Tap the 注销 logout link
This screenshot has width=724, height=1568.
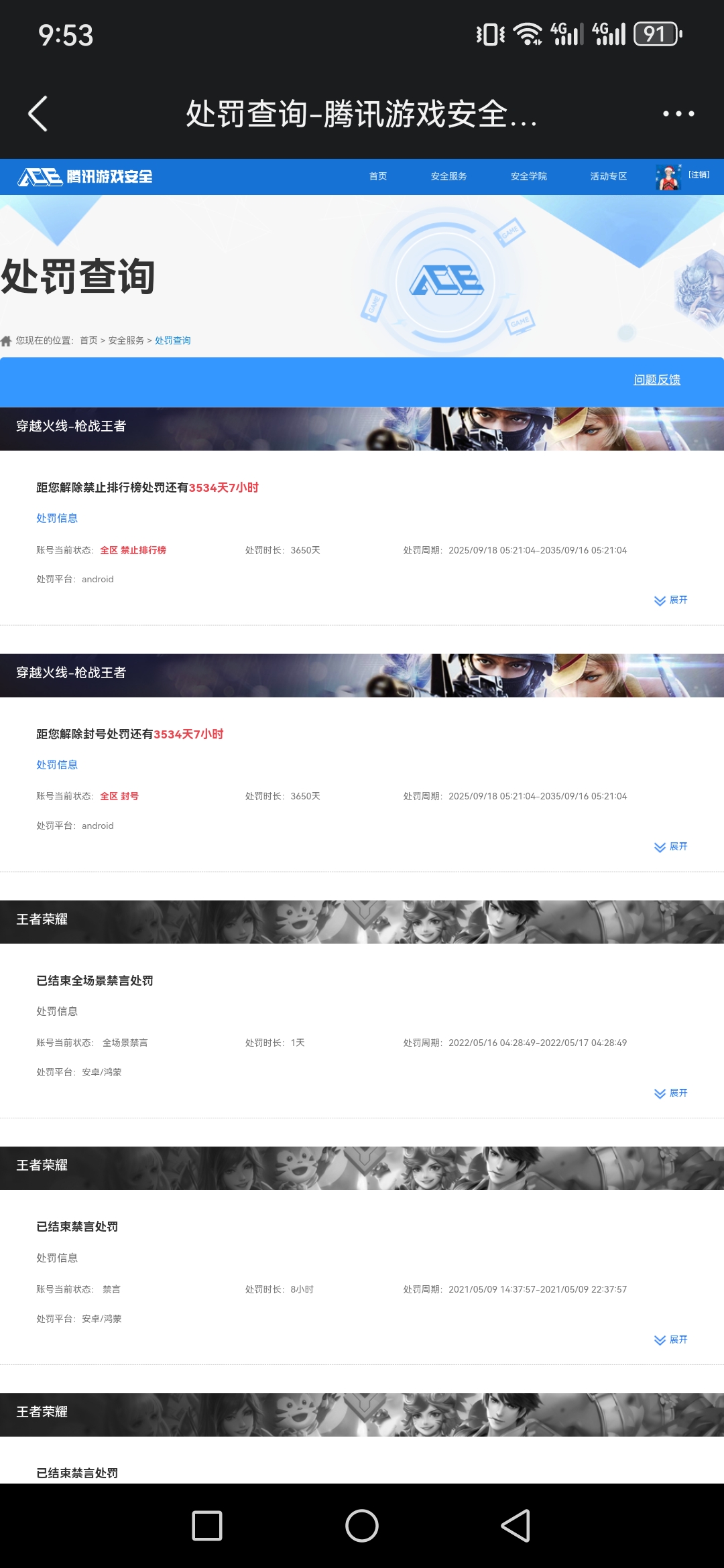tap(699, 175)
